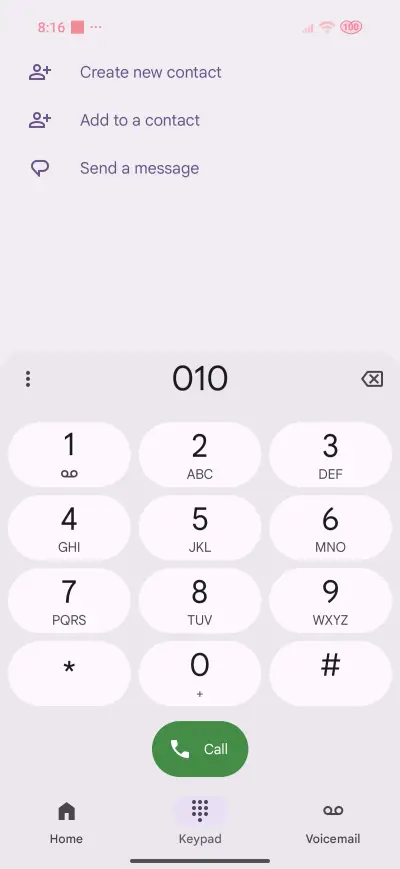Viewport: 400px width, 869px height.
Task: Tap the 4 GHI key
Action: pos(69,528)
